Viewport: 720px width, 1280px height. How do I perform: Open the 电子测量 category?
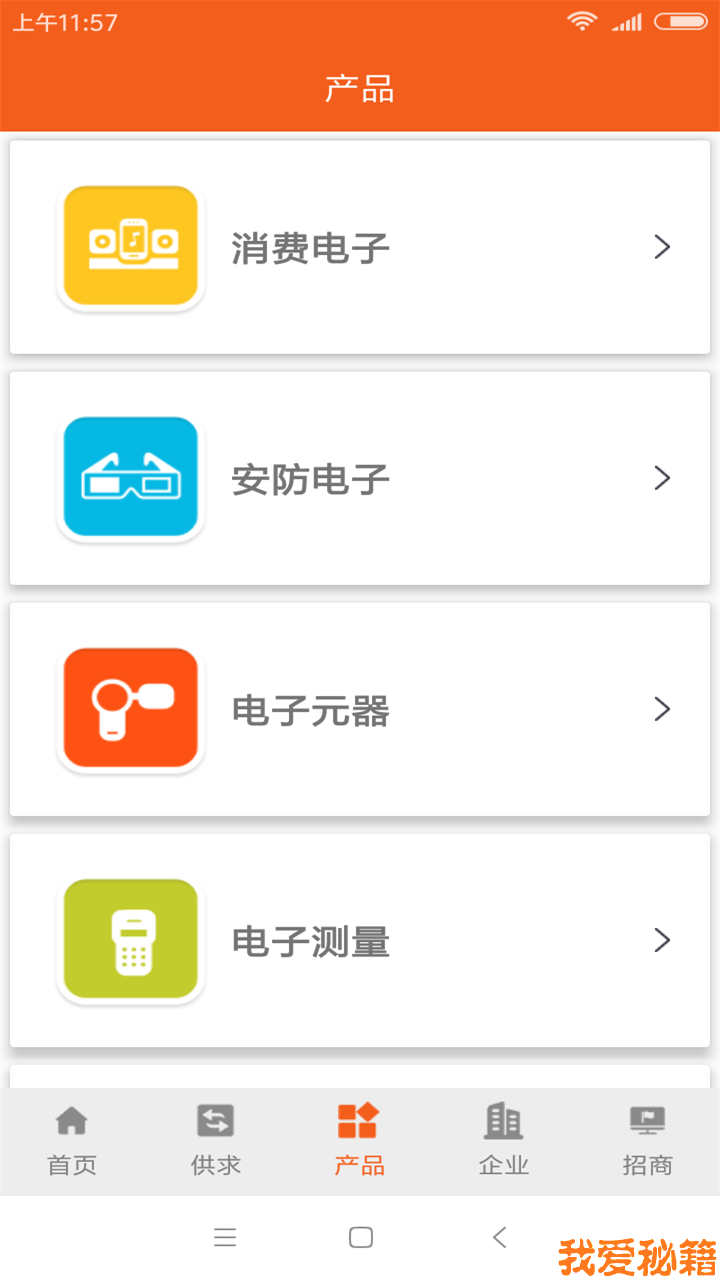[360, 940]
